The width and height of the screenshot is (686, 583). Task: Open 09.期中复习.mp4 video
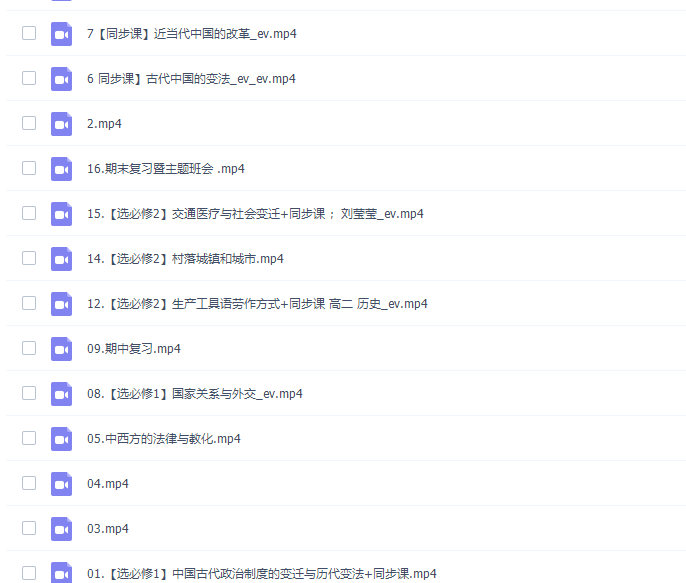[x=133, y=349]
